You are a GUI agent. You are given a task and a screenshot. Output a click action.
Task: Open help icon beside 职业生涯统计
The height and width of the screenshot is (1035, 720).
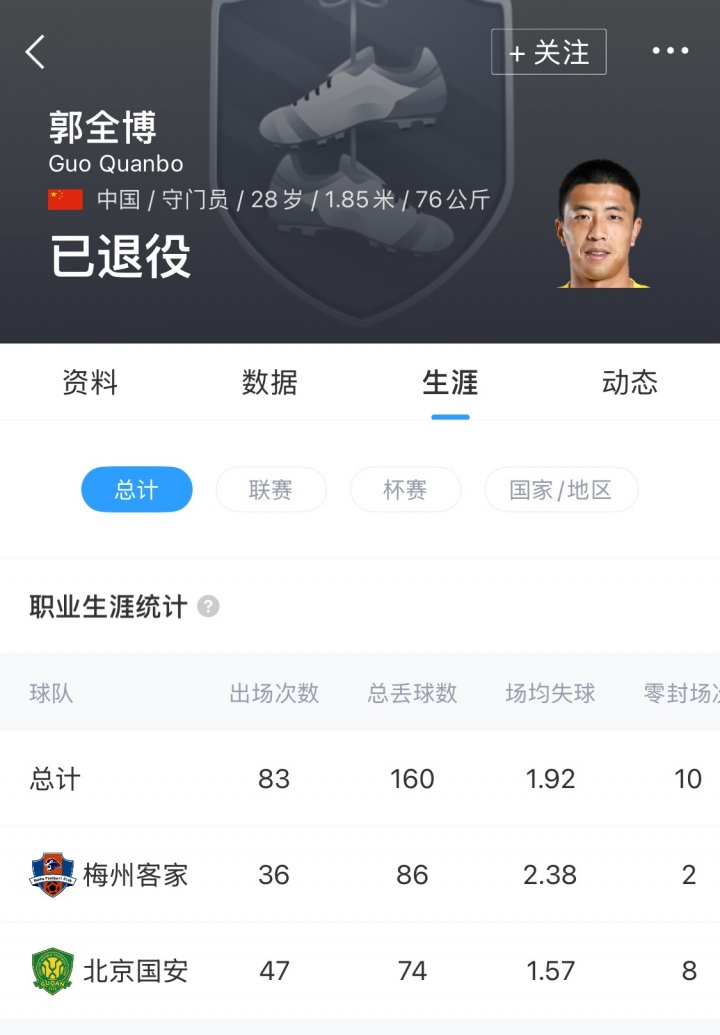[208, 607]
